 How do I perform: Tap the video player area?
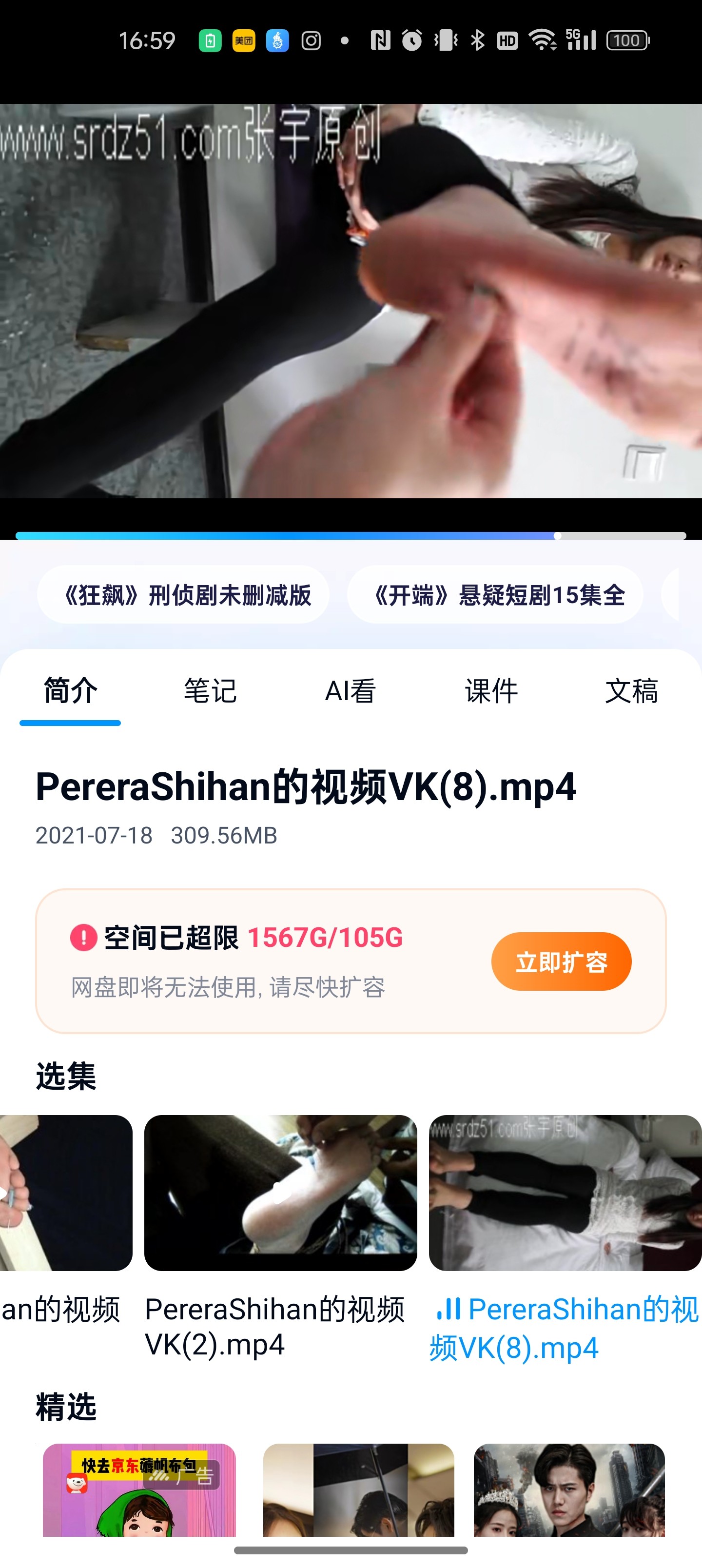point(351,301)
